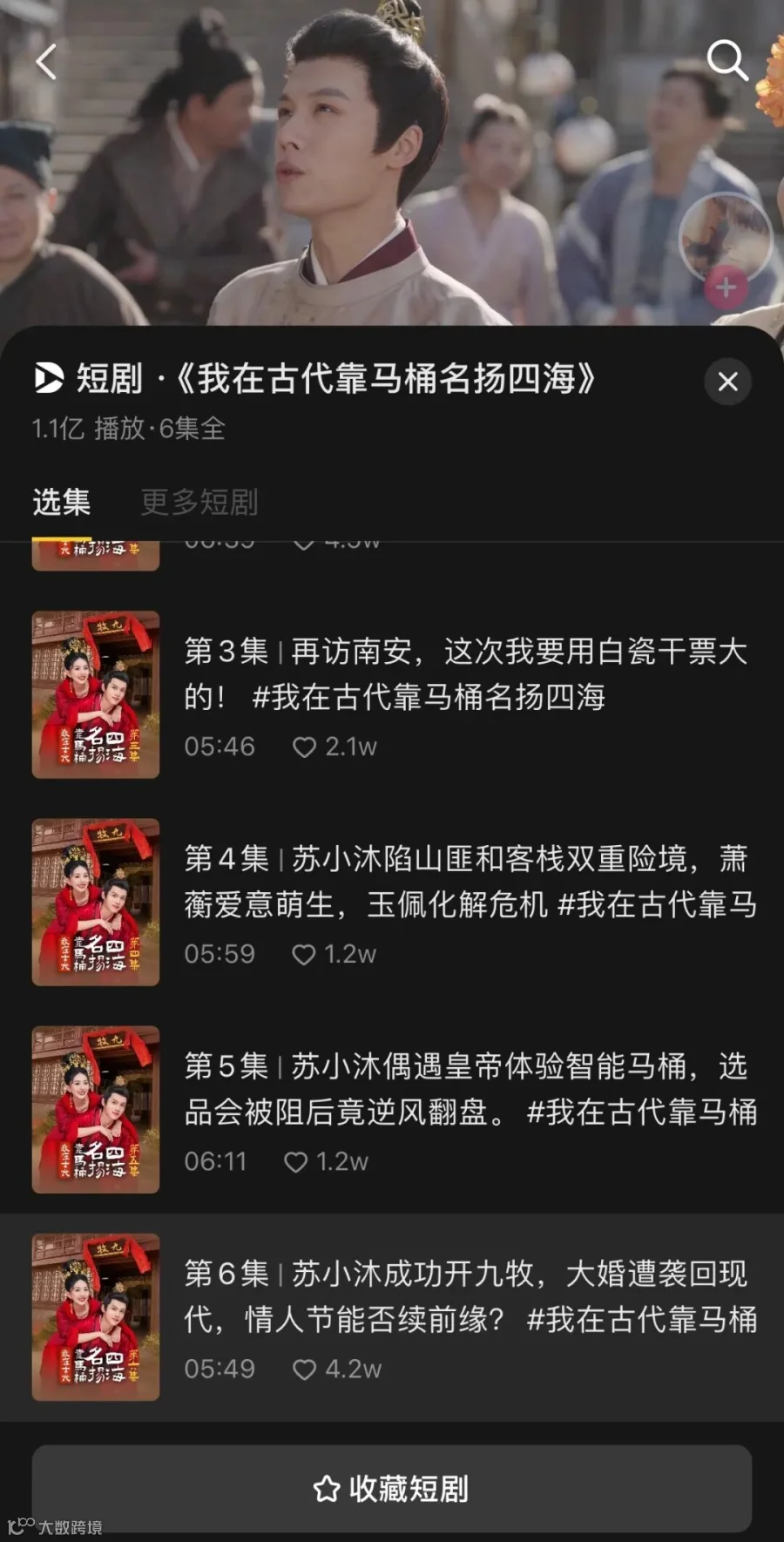The image size is (784, 1542).
Task: Play episode 第4集 苏小沐陷山匪
Action: point(392,902)
